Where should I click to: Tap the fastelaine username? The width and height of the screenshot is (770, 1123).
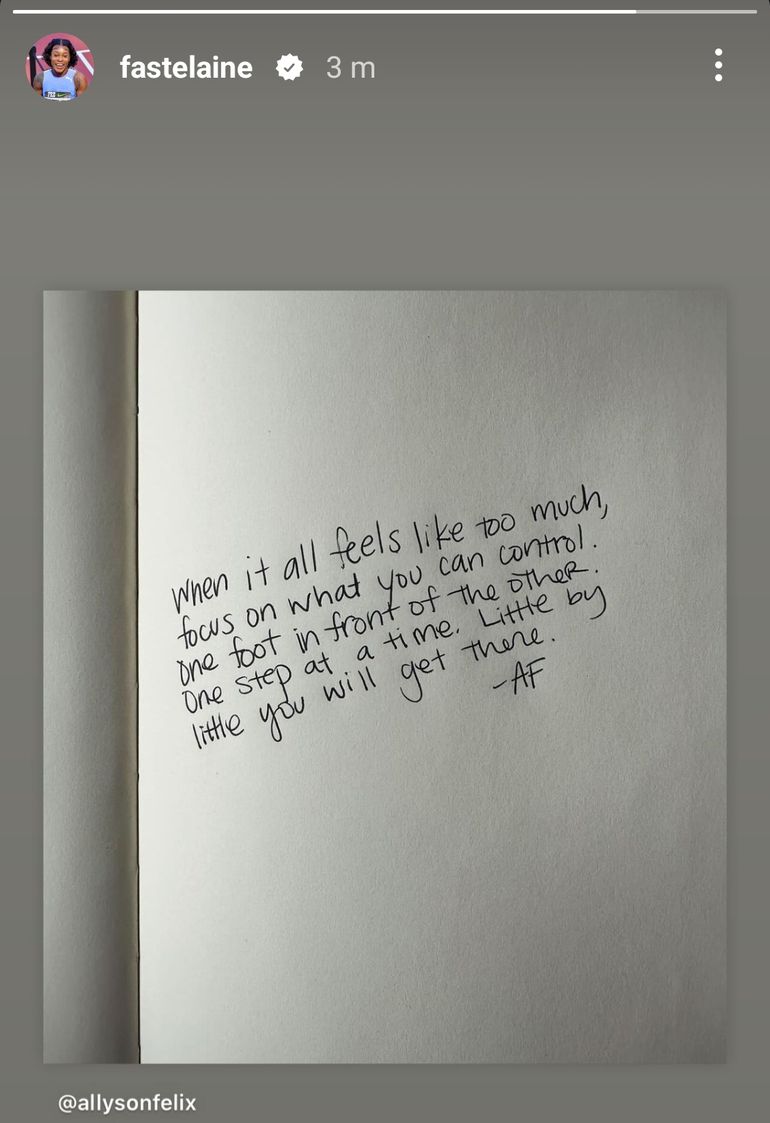tap(186, 67)
